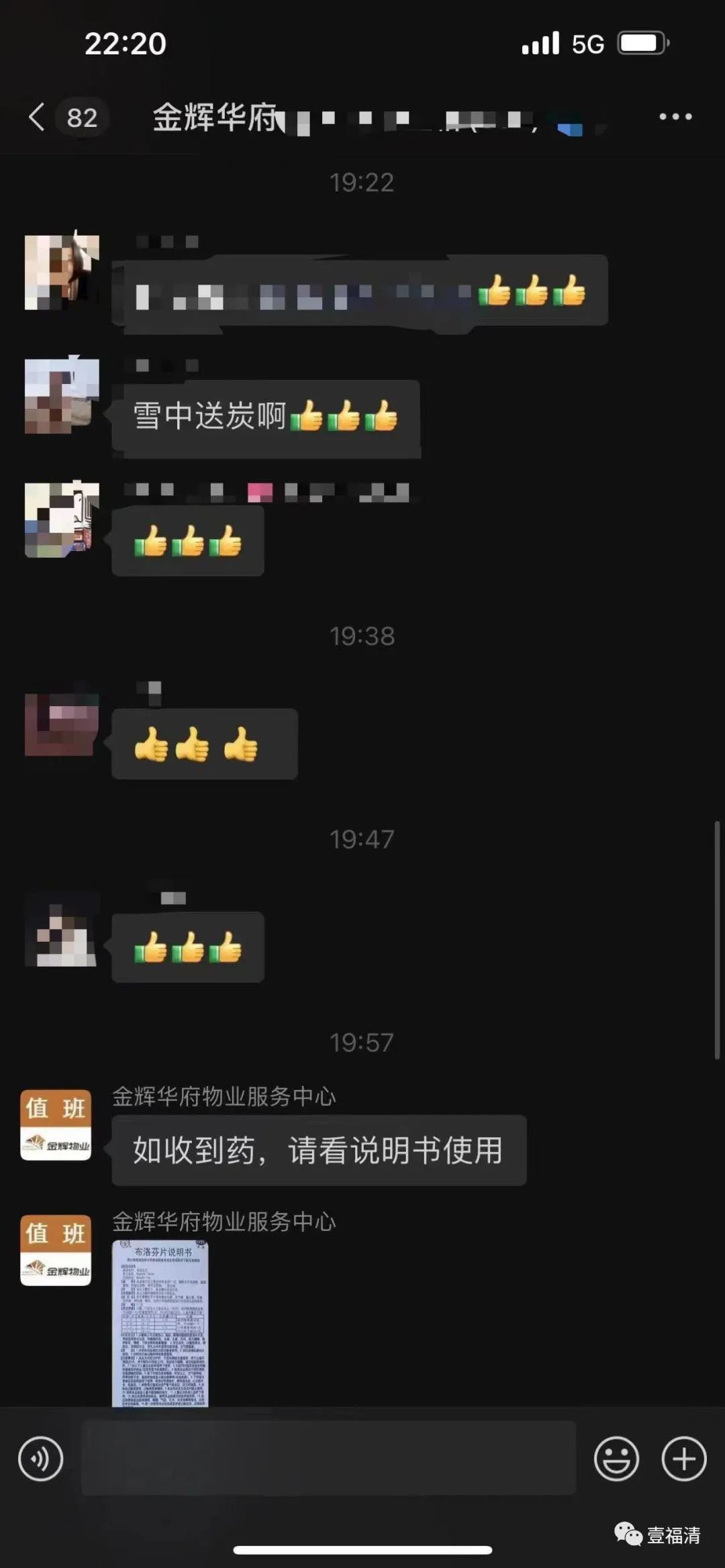This screenshot has height=1568, width=725.
Task: View profile of 雪中送炭啊 message sender
Action: (x=62, y=395)
